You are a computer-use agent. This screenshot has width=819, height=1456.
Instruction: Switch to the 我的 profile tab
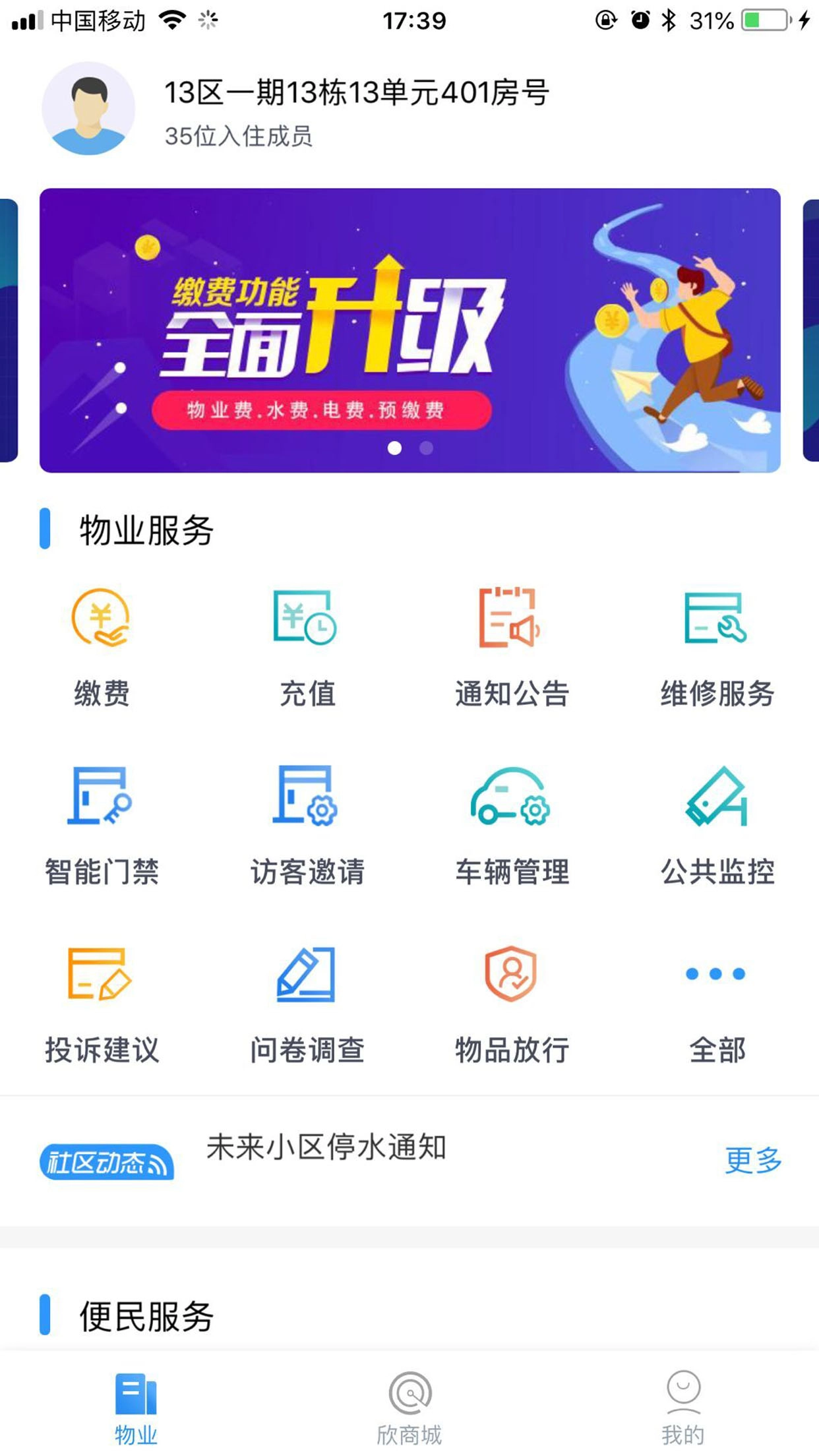pos(682,1405)
